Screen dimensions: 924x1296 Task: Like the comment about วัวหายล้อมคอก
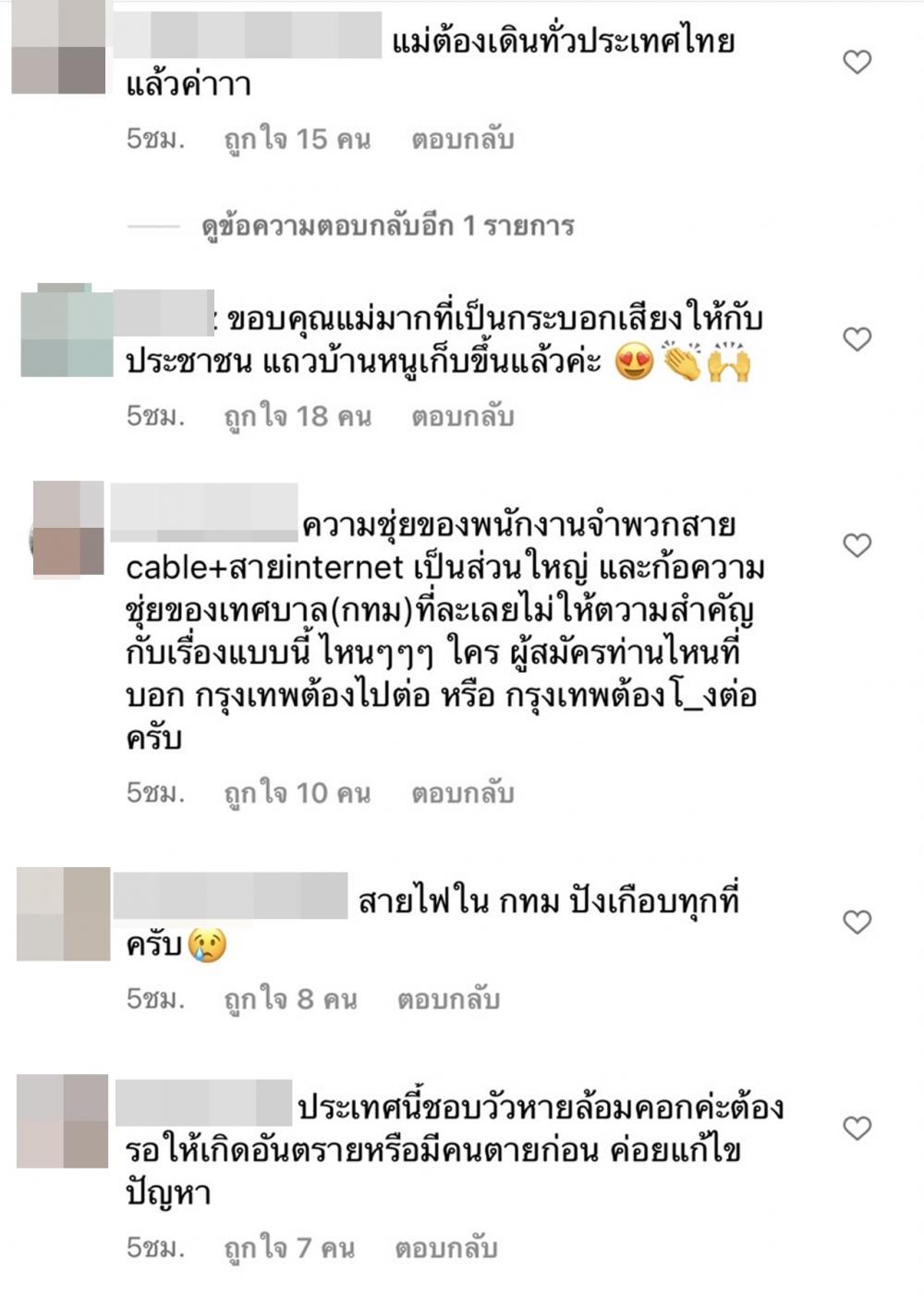[857, 1128]
